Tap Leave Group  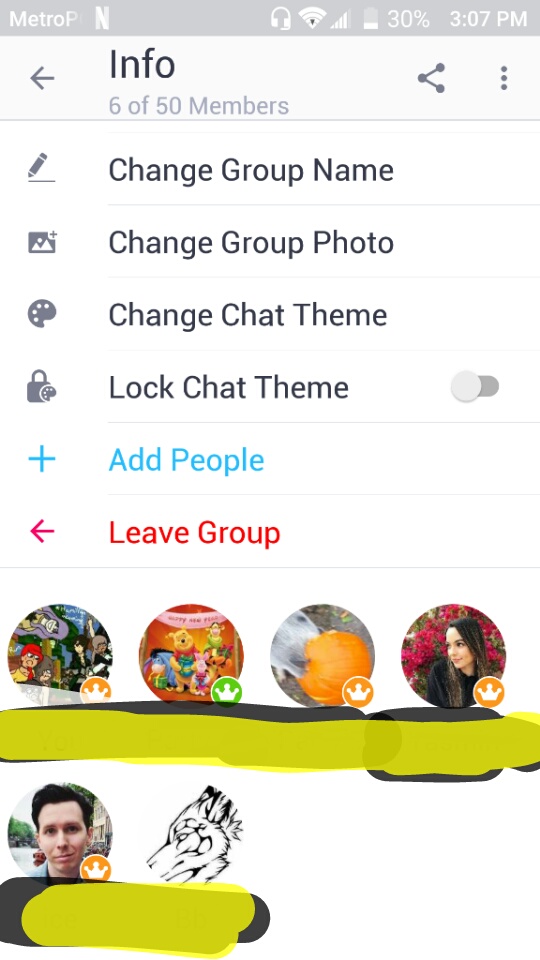270,532
